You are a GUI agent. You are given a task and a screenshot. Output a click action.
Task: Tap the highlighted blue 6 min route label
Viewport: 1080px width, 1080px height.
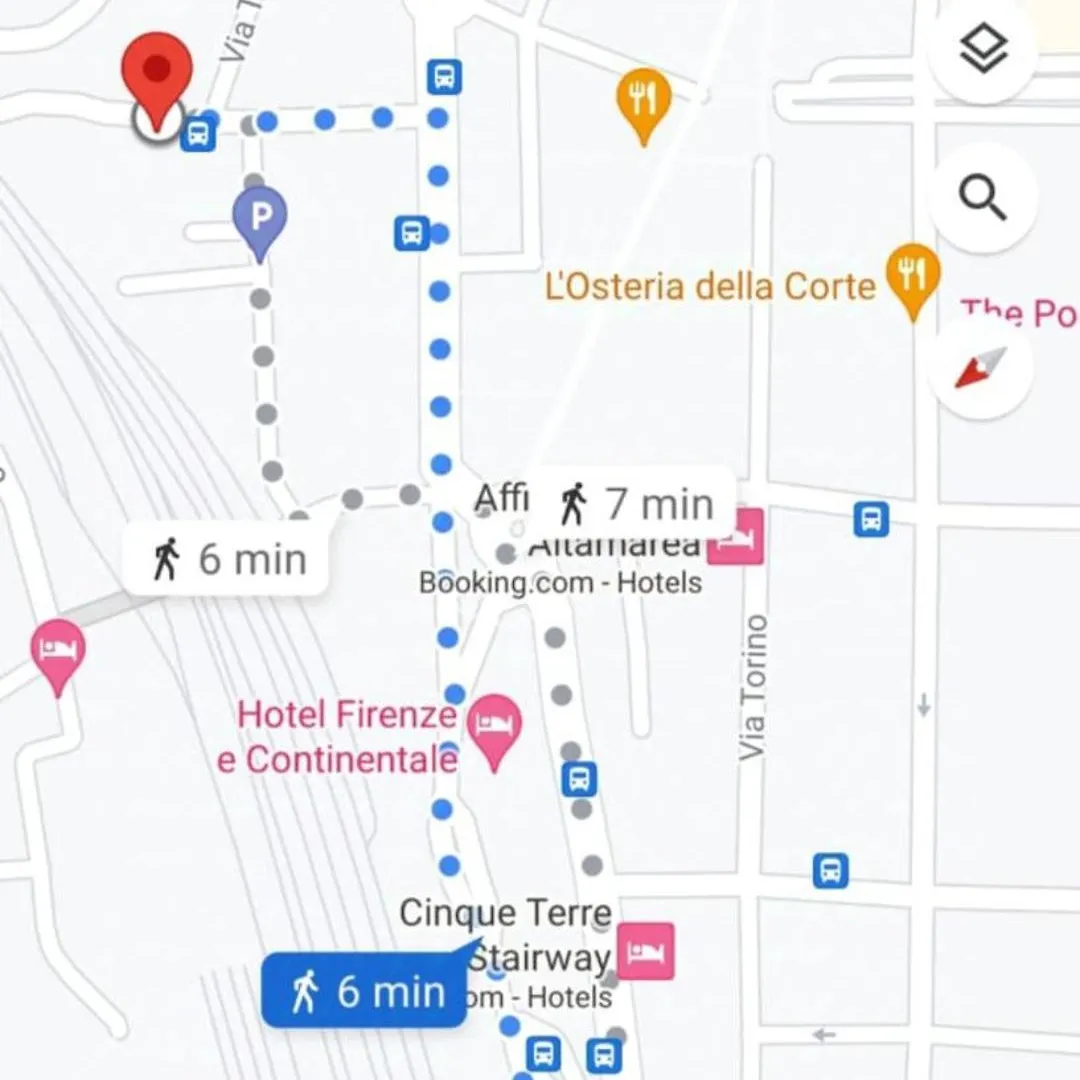coord(365,991)
